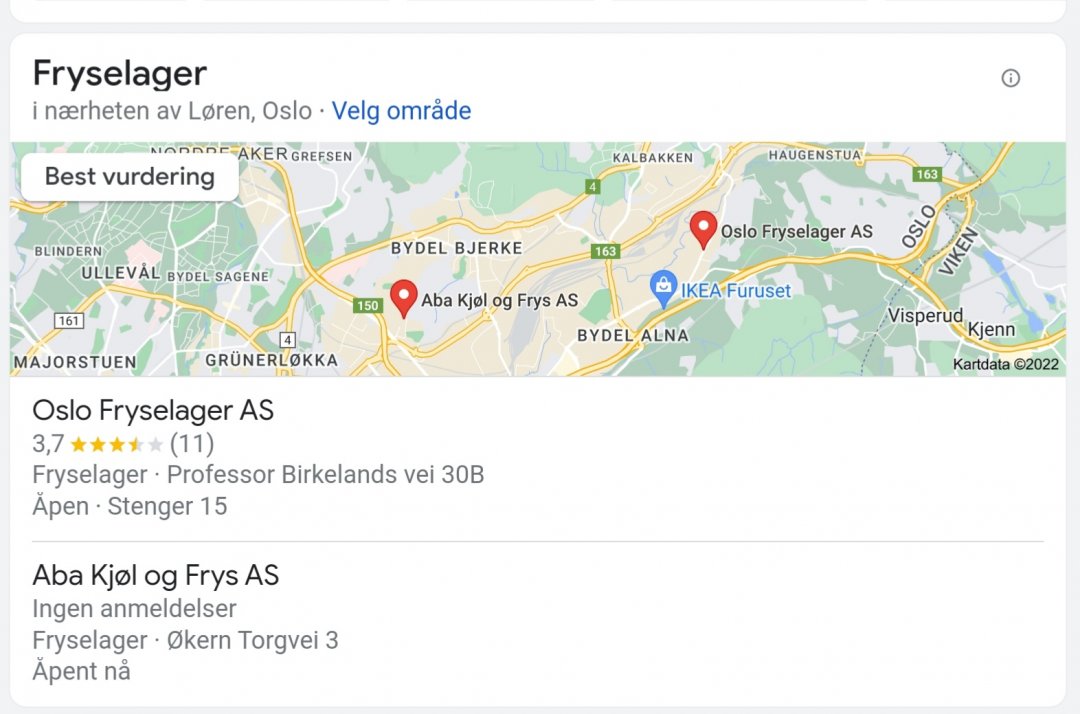The width and height of the screenshot is (1080, 714).
Task: Select the Best vurdering chip
Action: point(130,177)
